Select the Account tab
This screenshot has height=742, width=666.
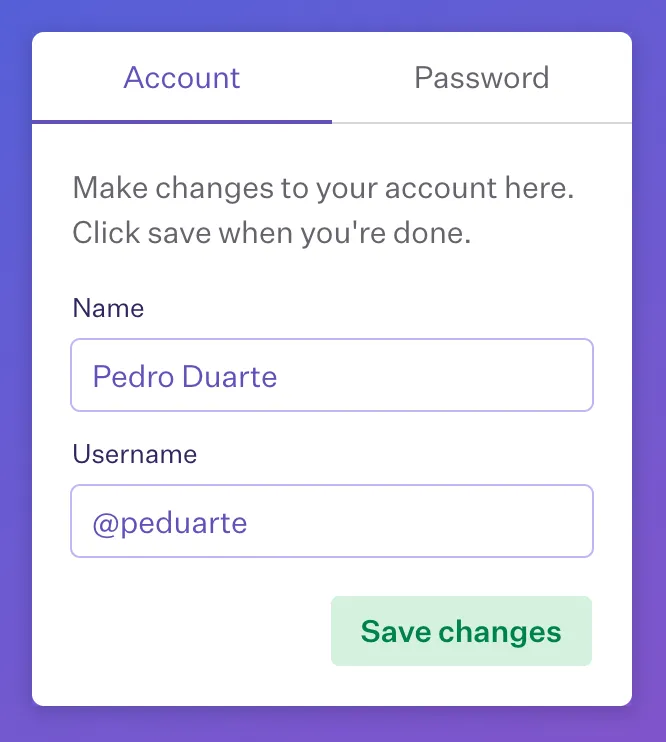(182, 78)
